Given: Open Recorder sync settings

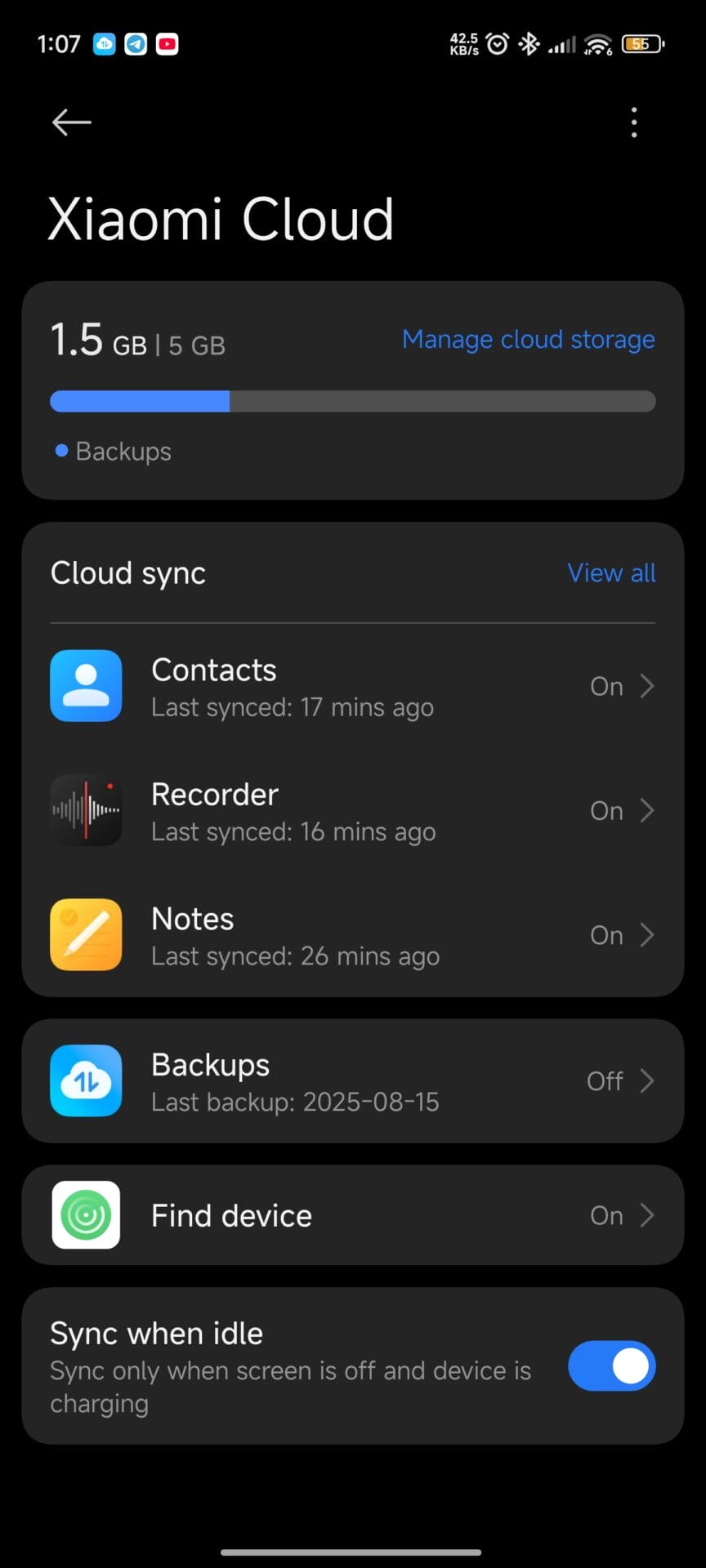Looking at the screenshot, I should (x=353, y=811).
